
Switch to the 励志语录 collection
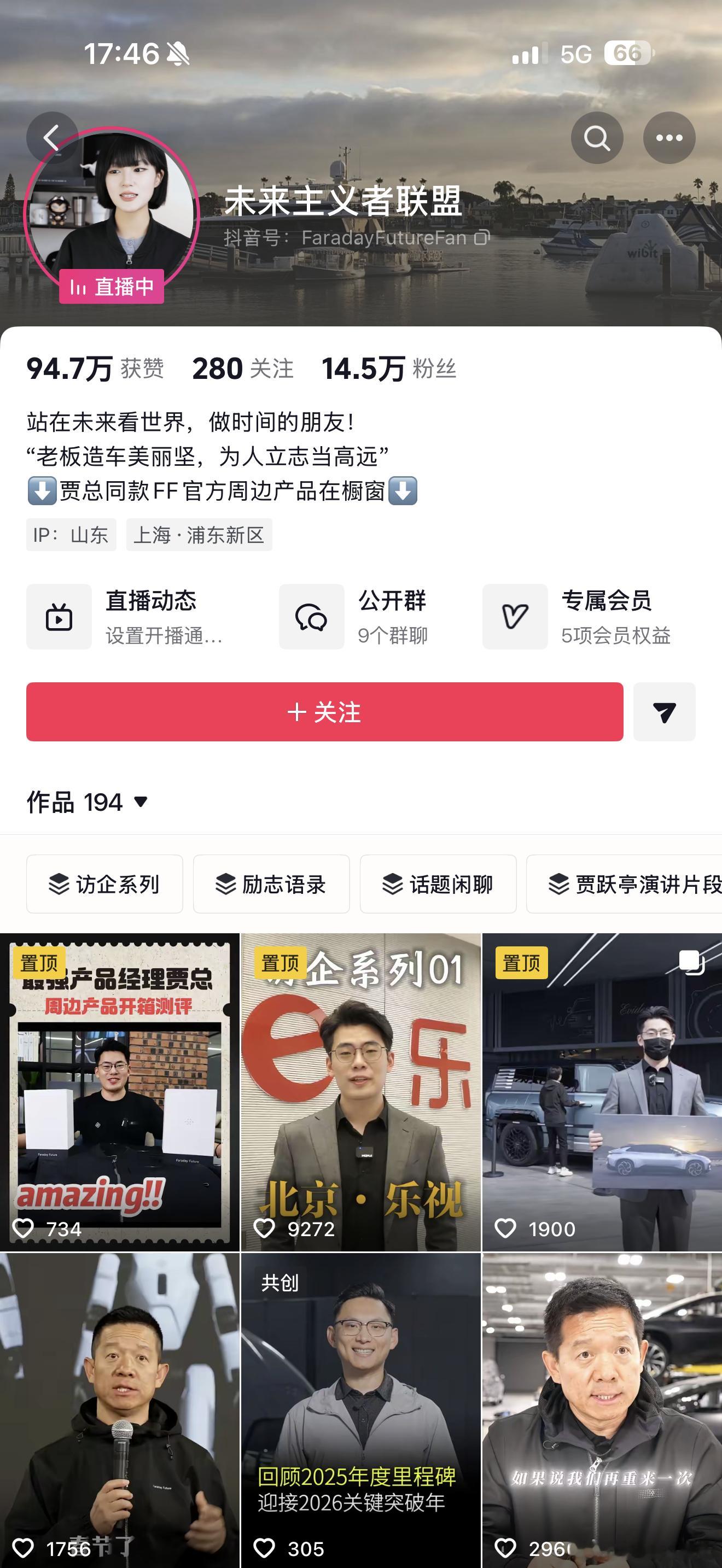click(272, 885)
